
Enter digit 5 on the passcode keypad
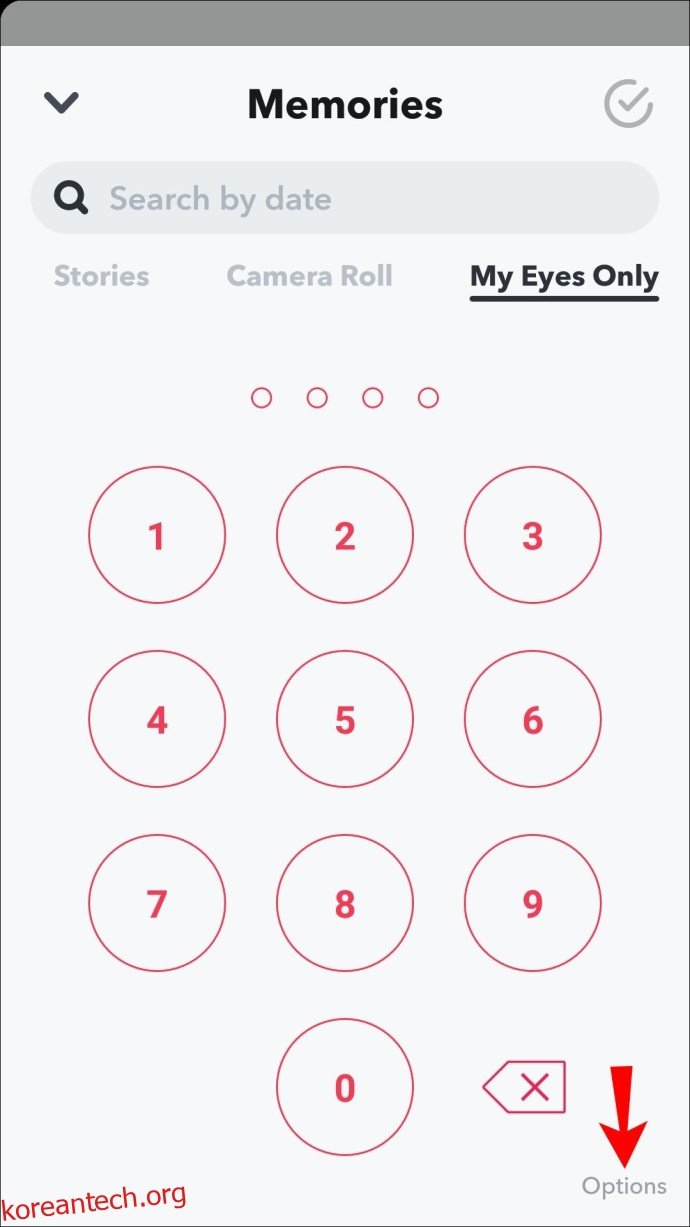(x=345, y=720)
